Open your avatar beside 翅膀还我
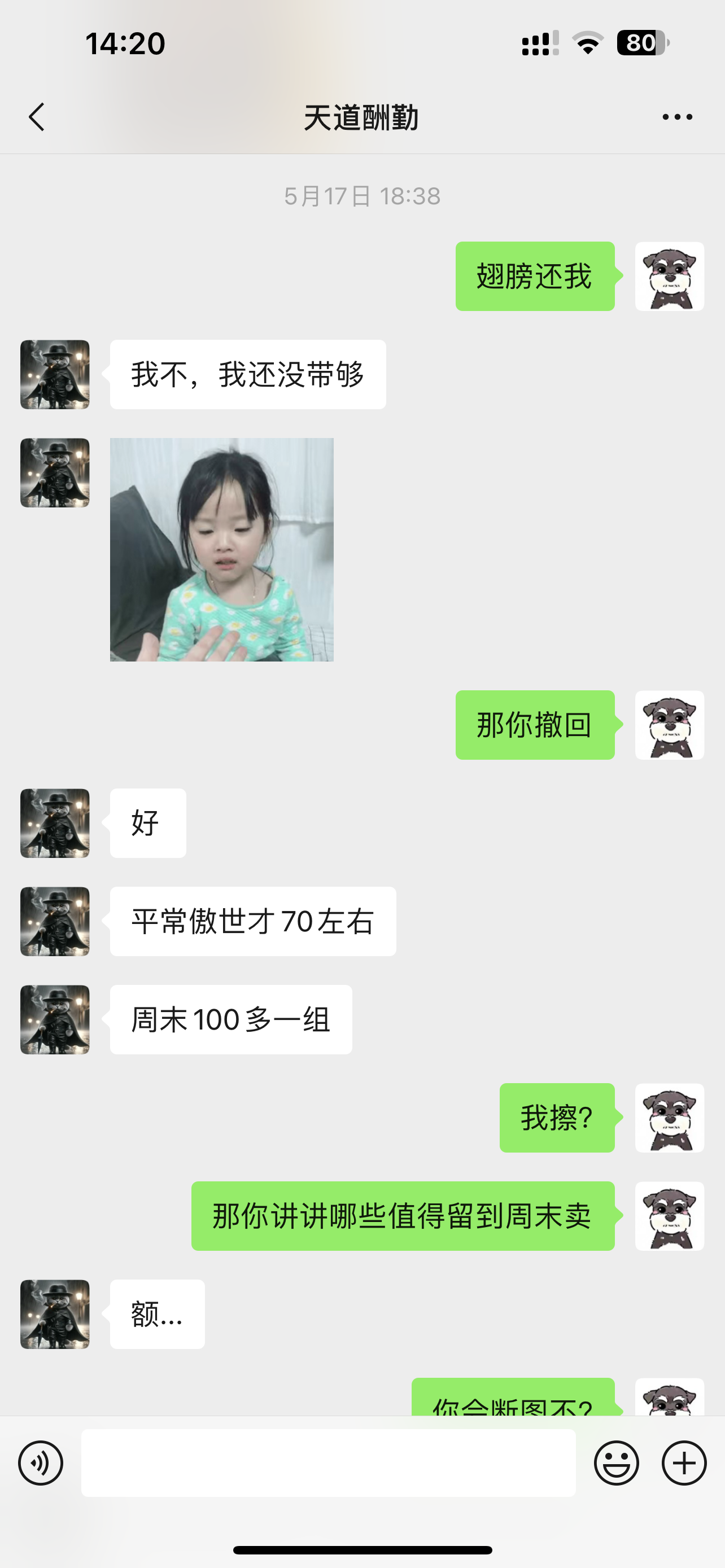This screenshot has height=1568, width=725. (669, 277)
